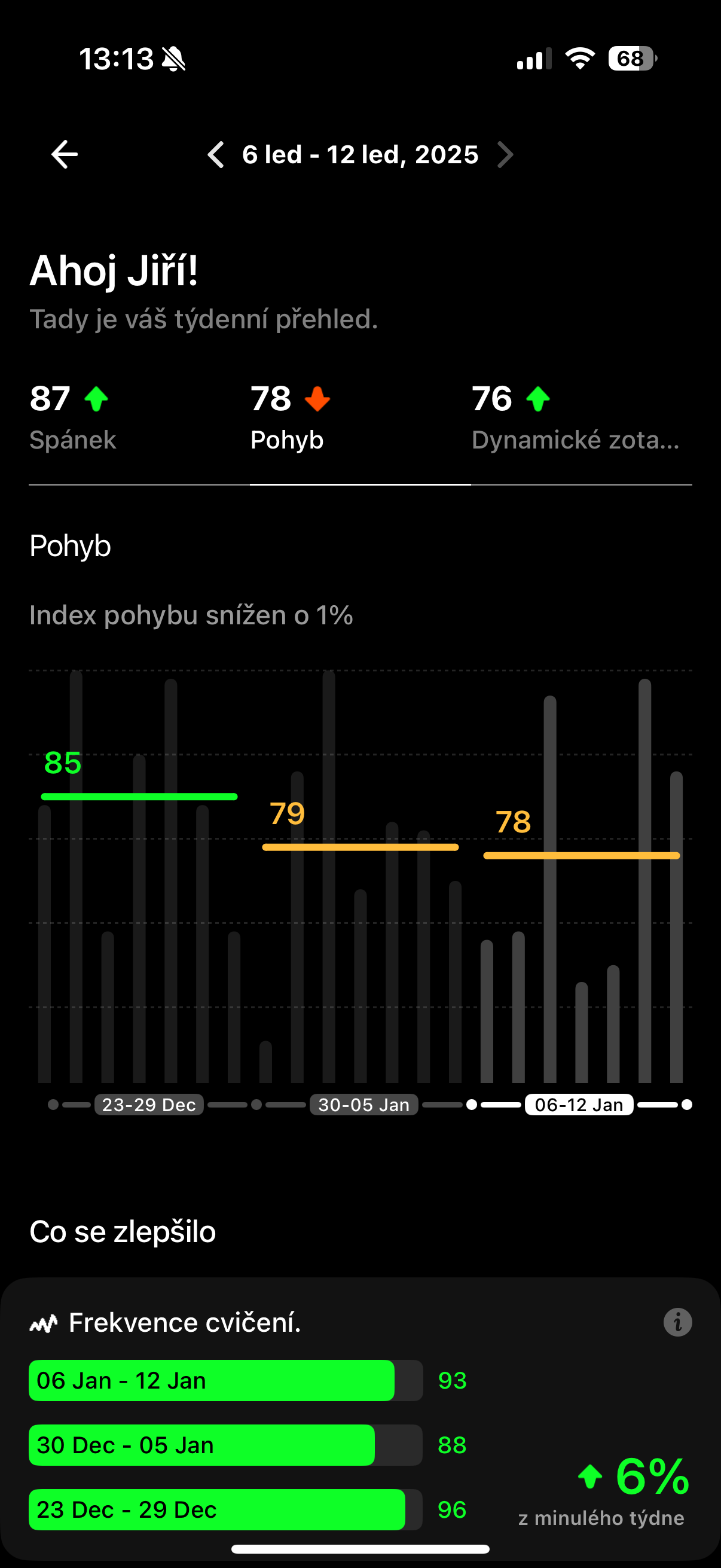Tap the green arrow beside Dynamické zotavení
The height and width of the screenshot is (1568, 721).
pos(538,399)
